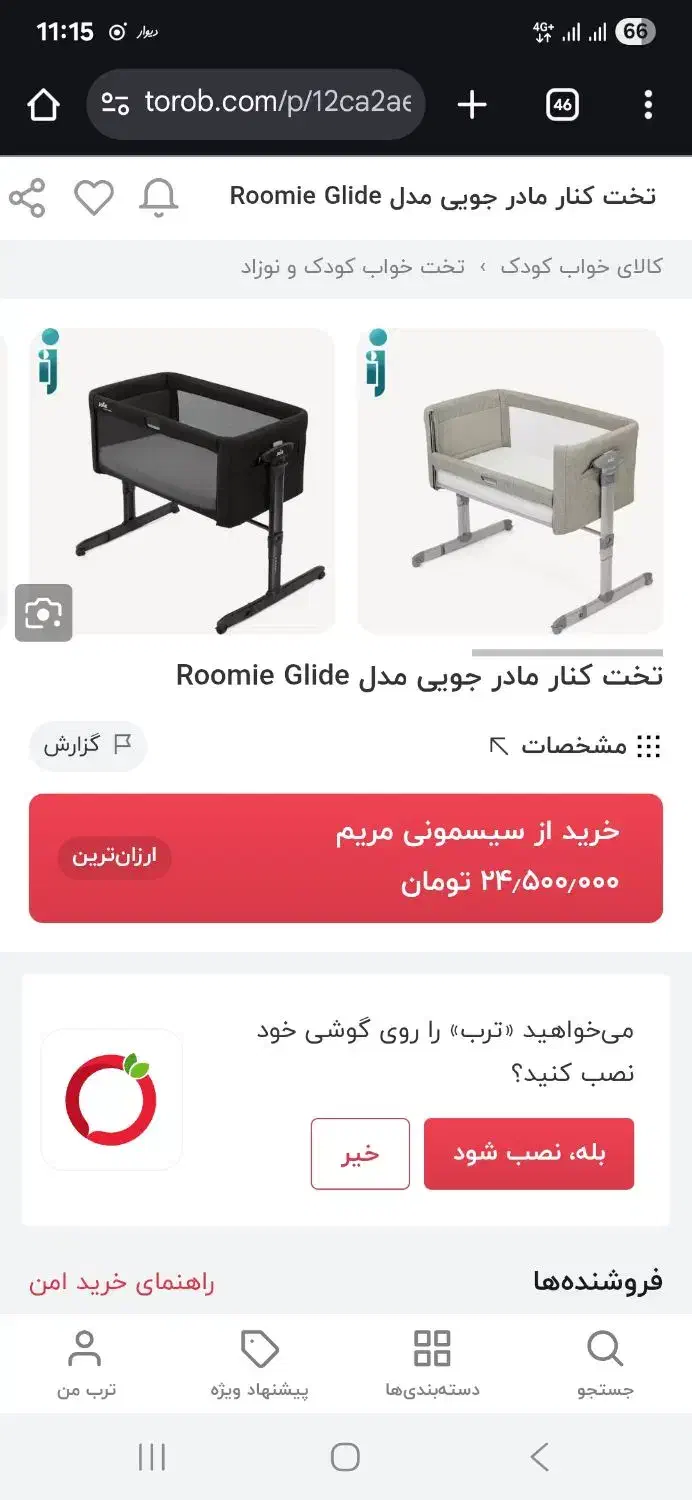
Task: Switch to the جستجو tab
Action: pos(605,1364)
